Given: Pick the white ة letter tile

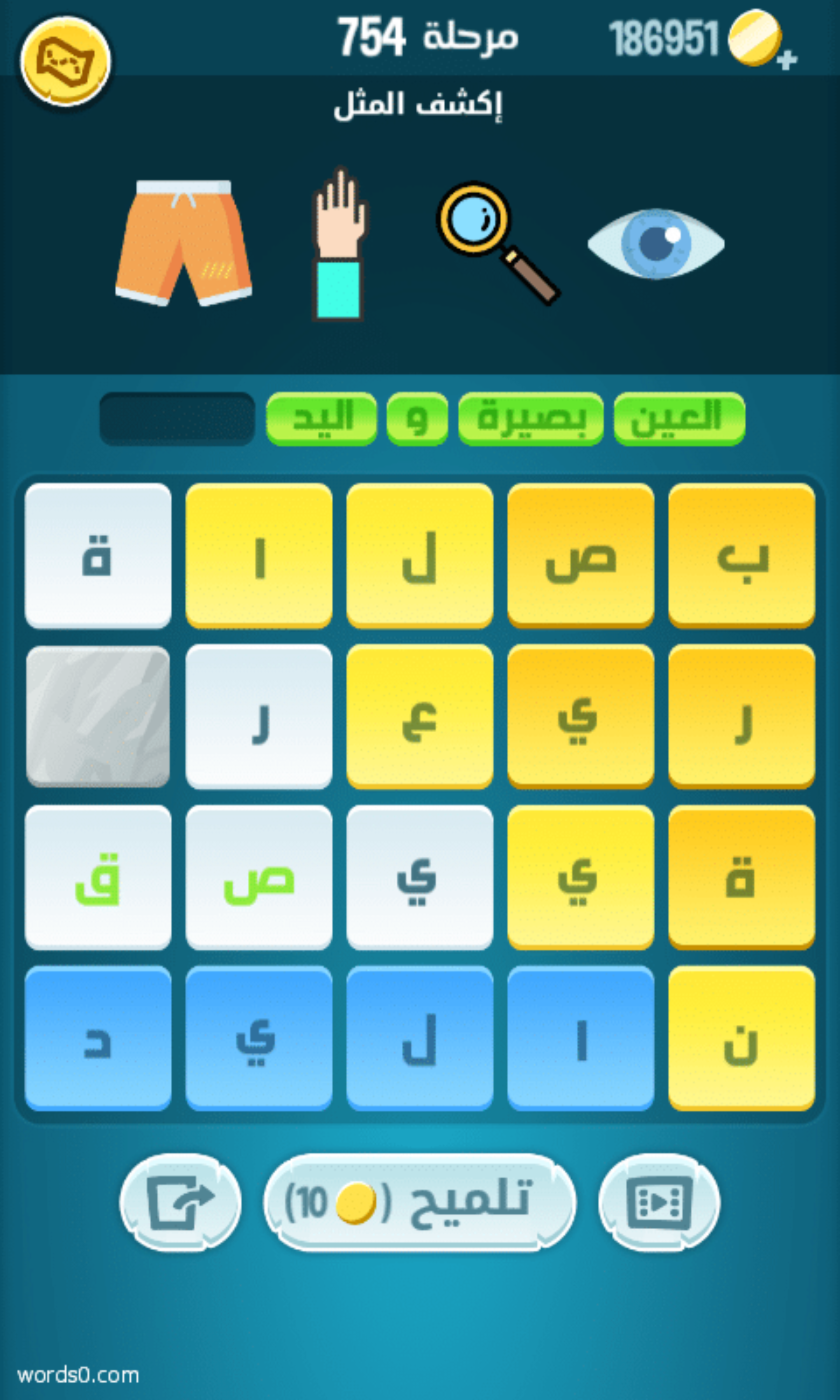Looking at the screenshot, I should pyautogui.click(x=98, y=556).
